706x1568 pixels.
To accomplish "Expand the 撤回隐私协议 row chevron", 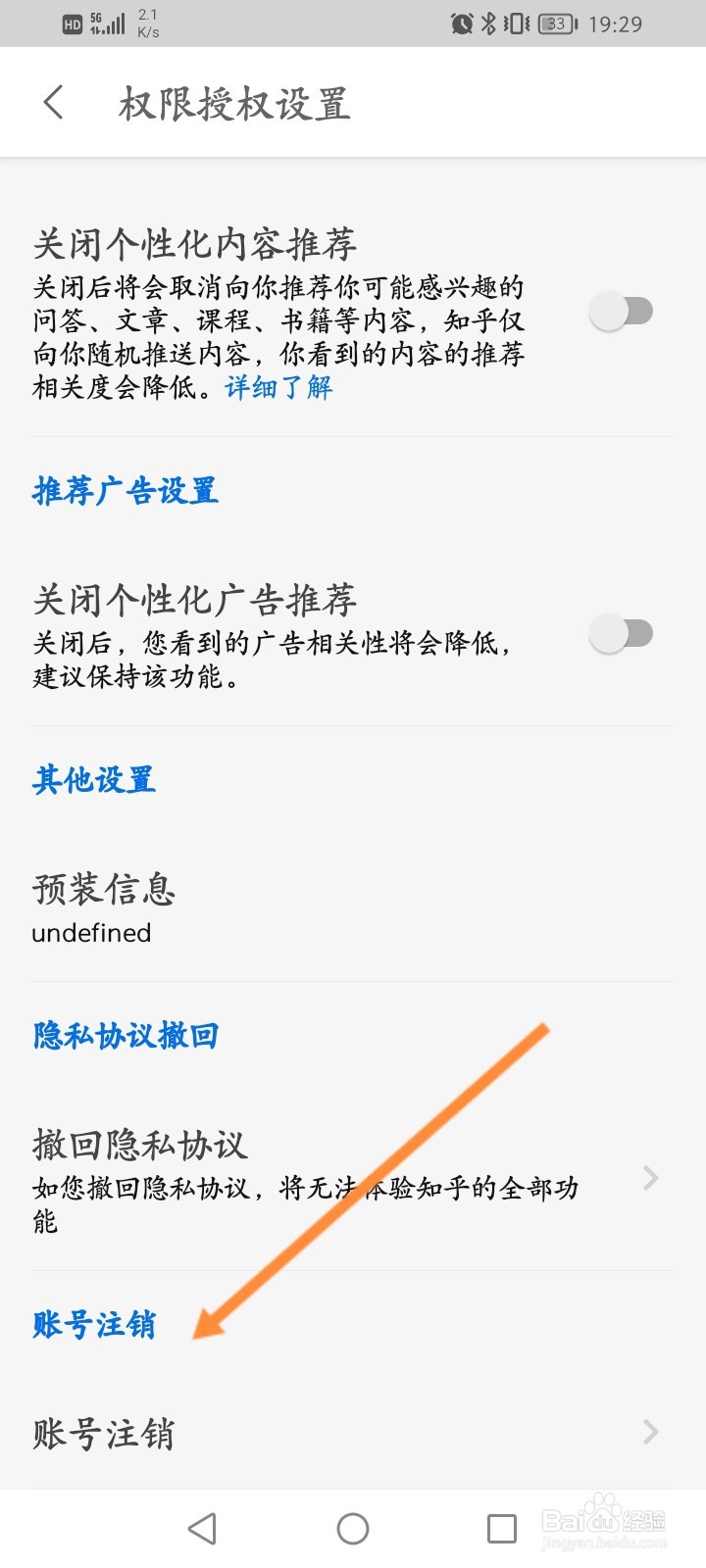I will point(650,1179).
